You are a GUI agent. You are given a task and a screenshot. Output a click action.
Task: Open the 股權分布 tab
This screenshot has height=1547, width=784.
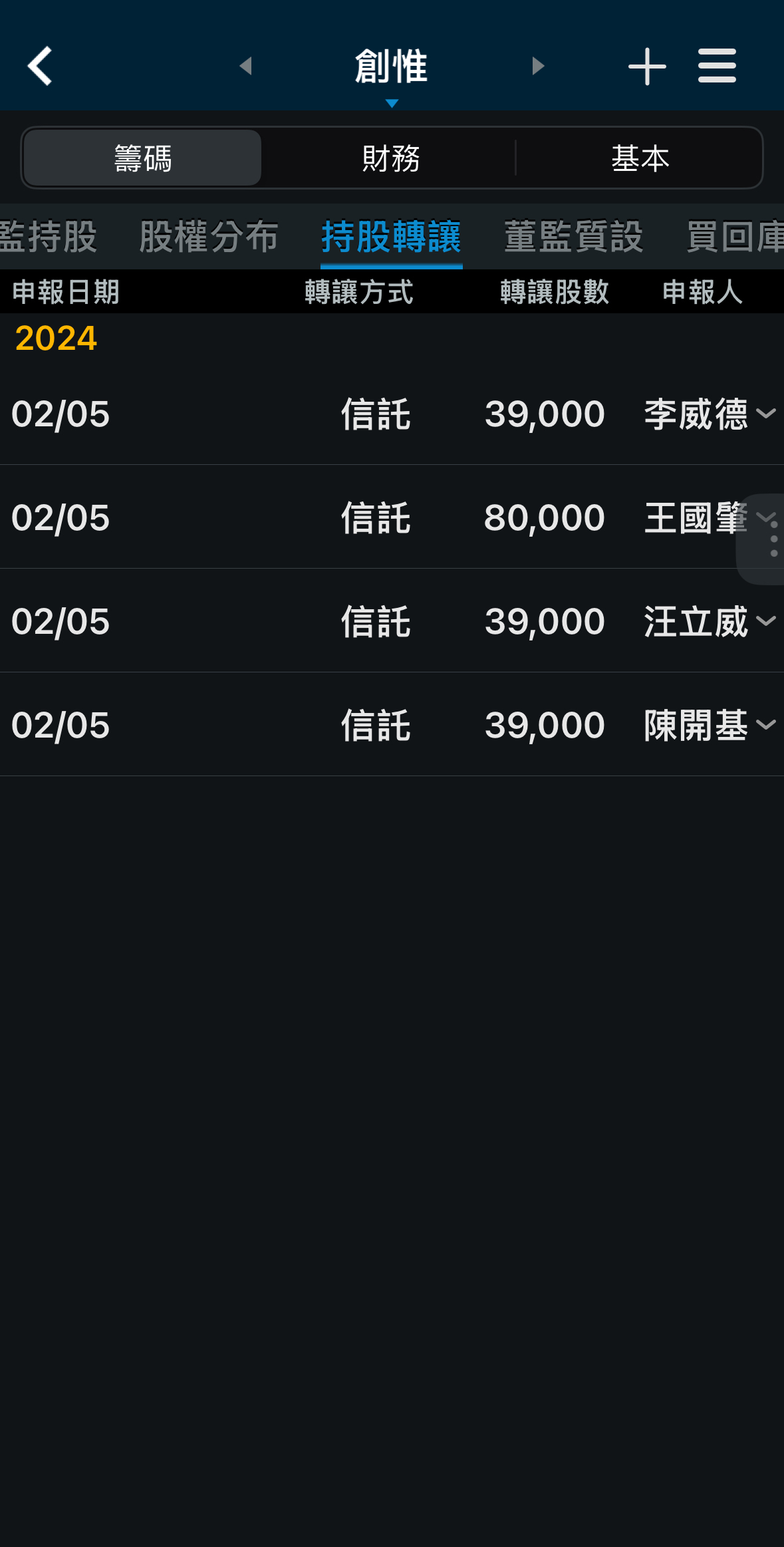pos(208,237)
